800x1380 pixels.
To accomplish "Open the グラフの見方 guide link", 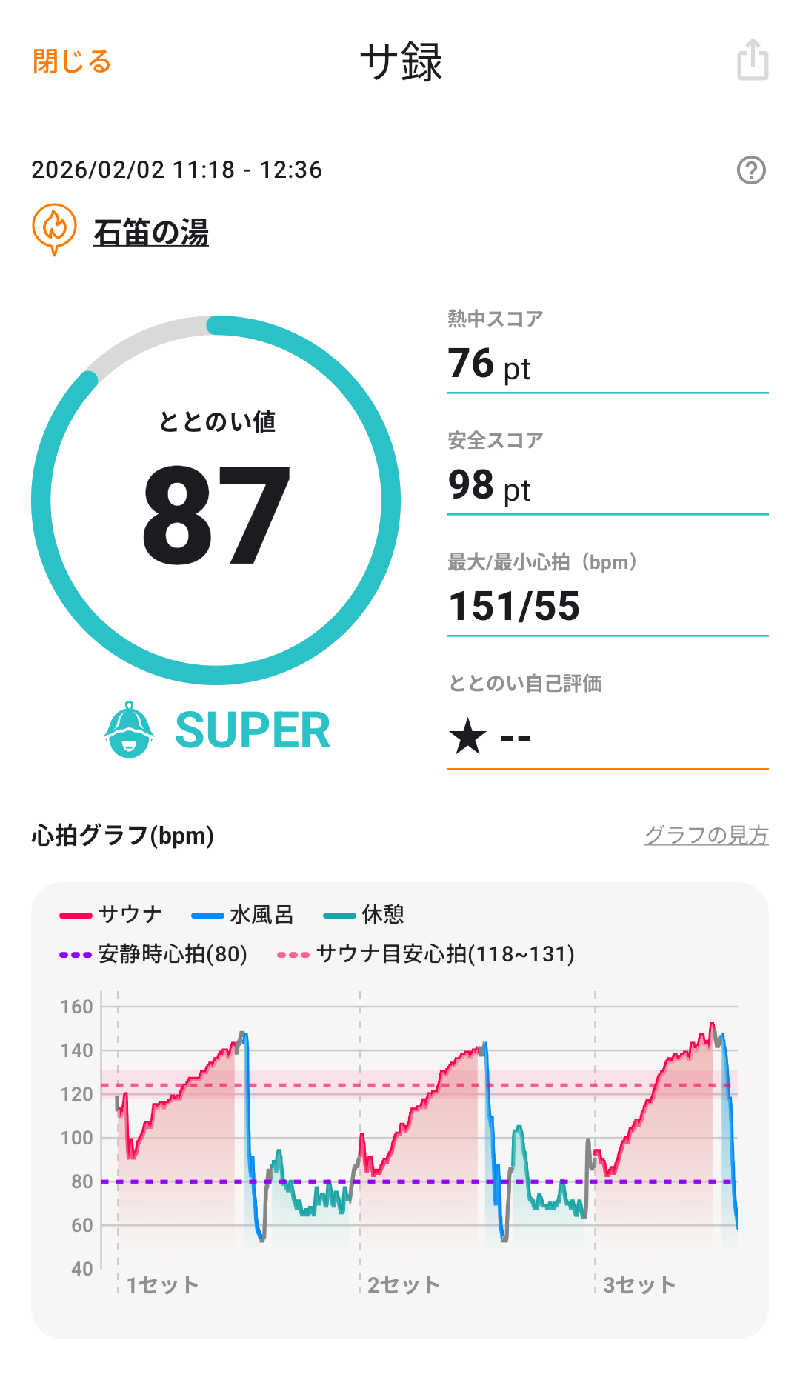I will pyautogui.click(x=706, y=836).
